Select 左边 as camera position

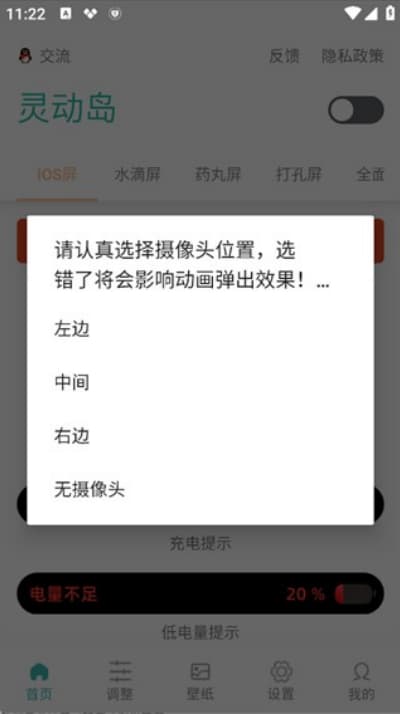(200, 329)
